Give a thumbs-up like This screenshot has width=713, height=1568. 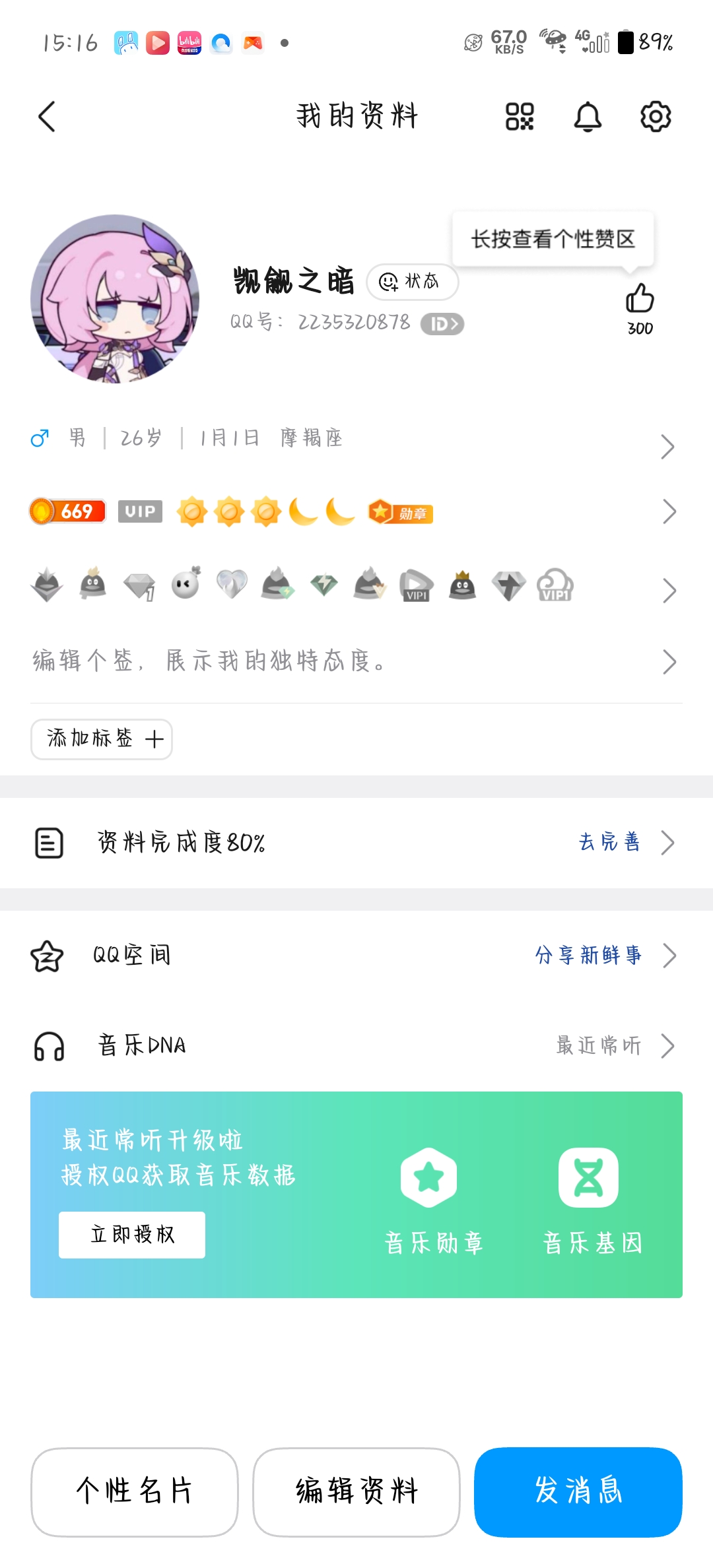pos(640,299)
